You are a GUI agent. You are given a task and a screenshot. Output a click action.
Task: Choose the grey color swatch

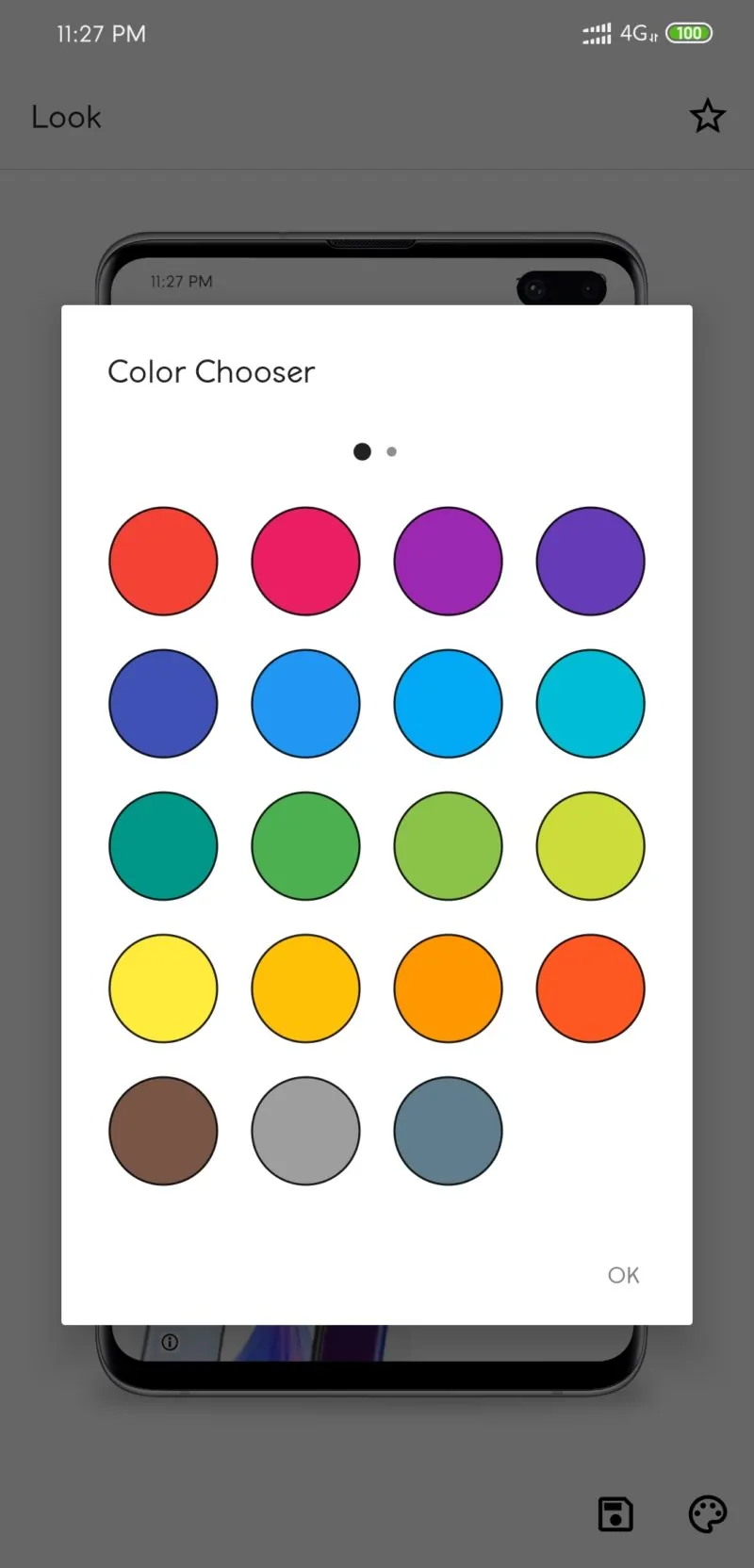305,1131
